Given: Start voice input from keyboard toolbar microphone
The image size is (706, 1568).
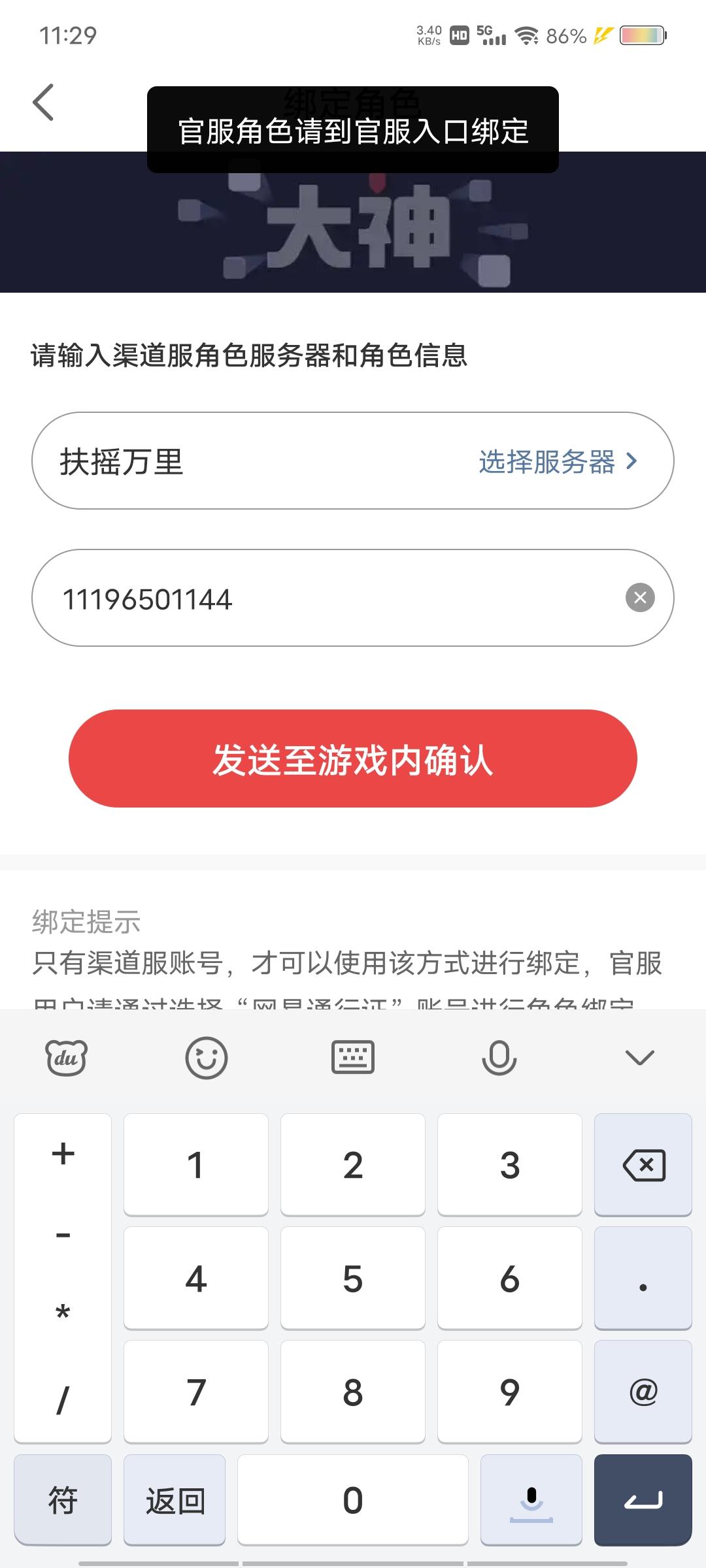Looking at the screenshot, I should tap(499, 1058).
